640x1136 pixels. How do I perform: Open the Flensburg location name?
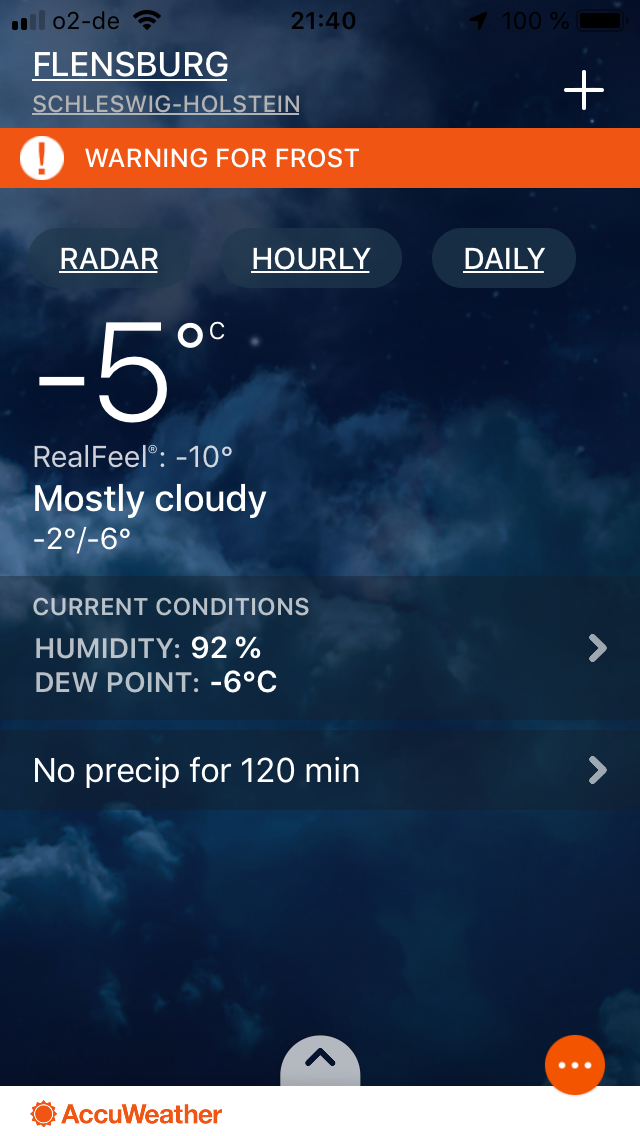130,65
